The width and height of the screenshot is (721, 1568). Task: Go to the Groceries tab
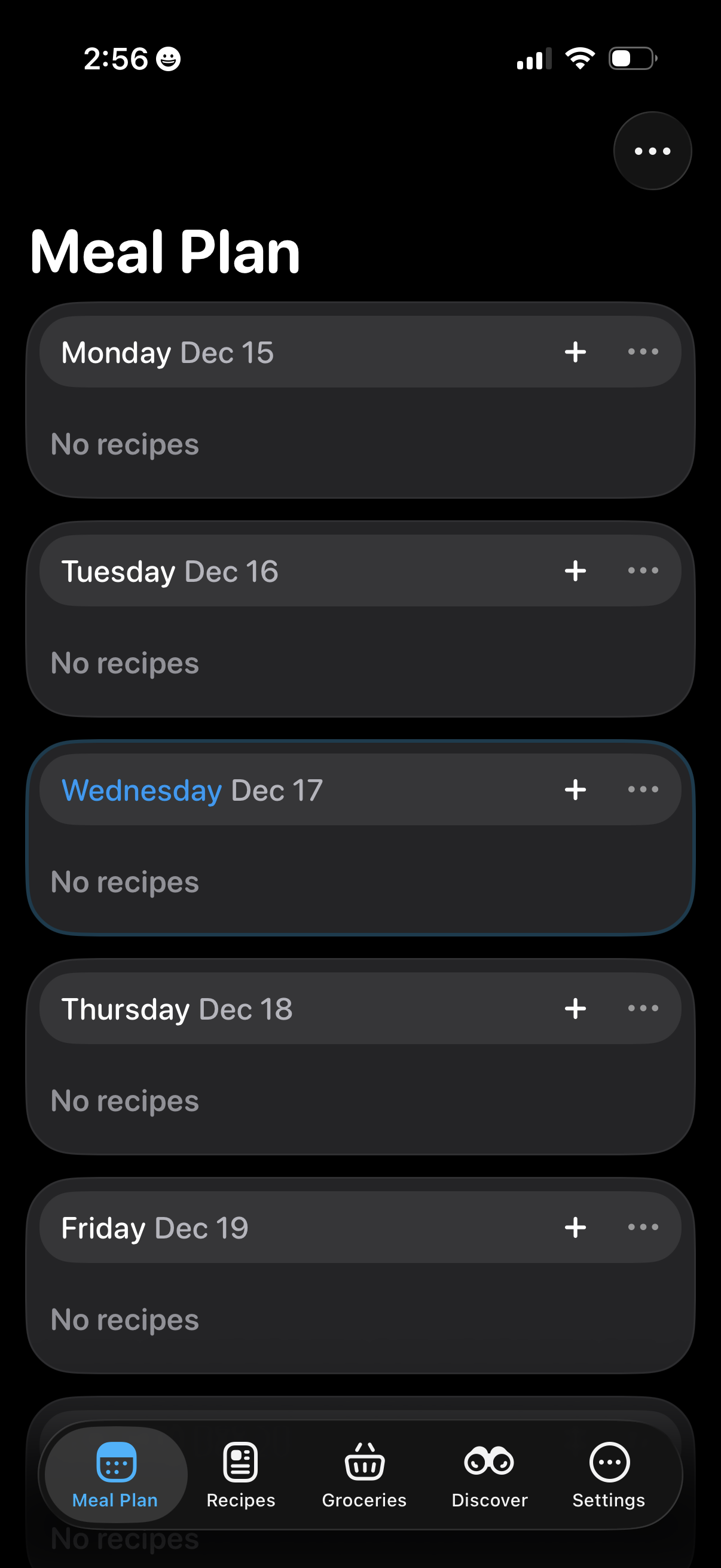tap(364, 1474)
